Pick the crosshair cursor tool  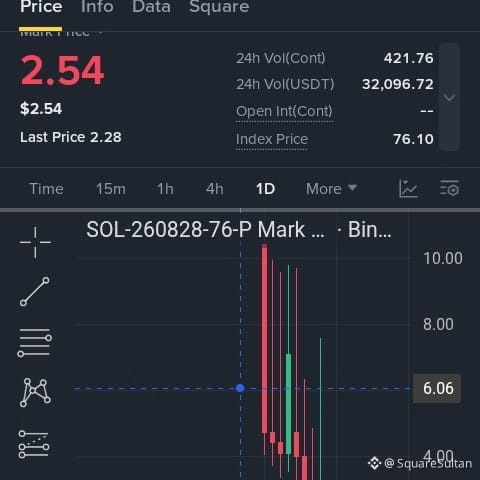[x=35, y=242]
